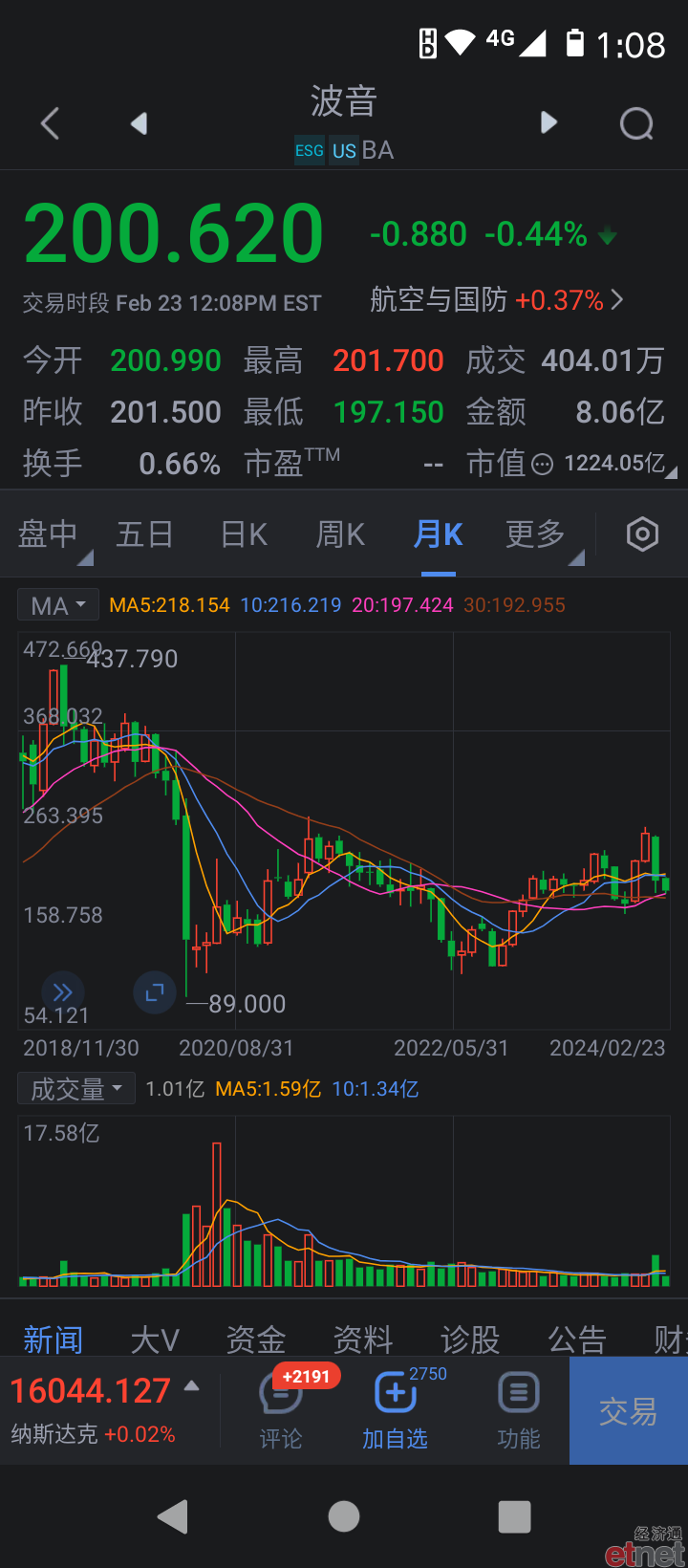Switch to the 资金 tab
688x1568 pixels.
point(256,1339)
